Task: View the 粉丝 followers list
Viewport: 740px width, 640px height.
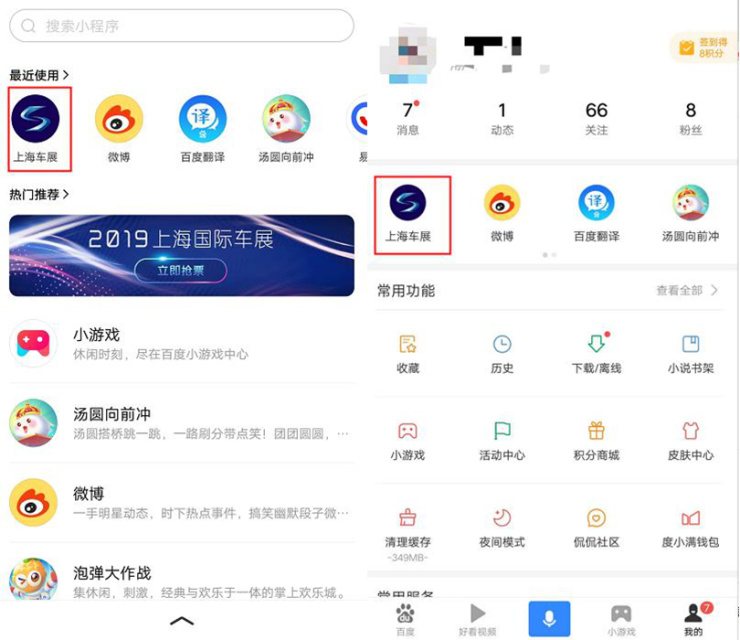Action: click(x=690, y=118)
